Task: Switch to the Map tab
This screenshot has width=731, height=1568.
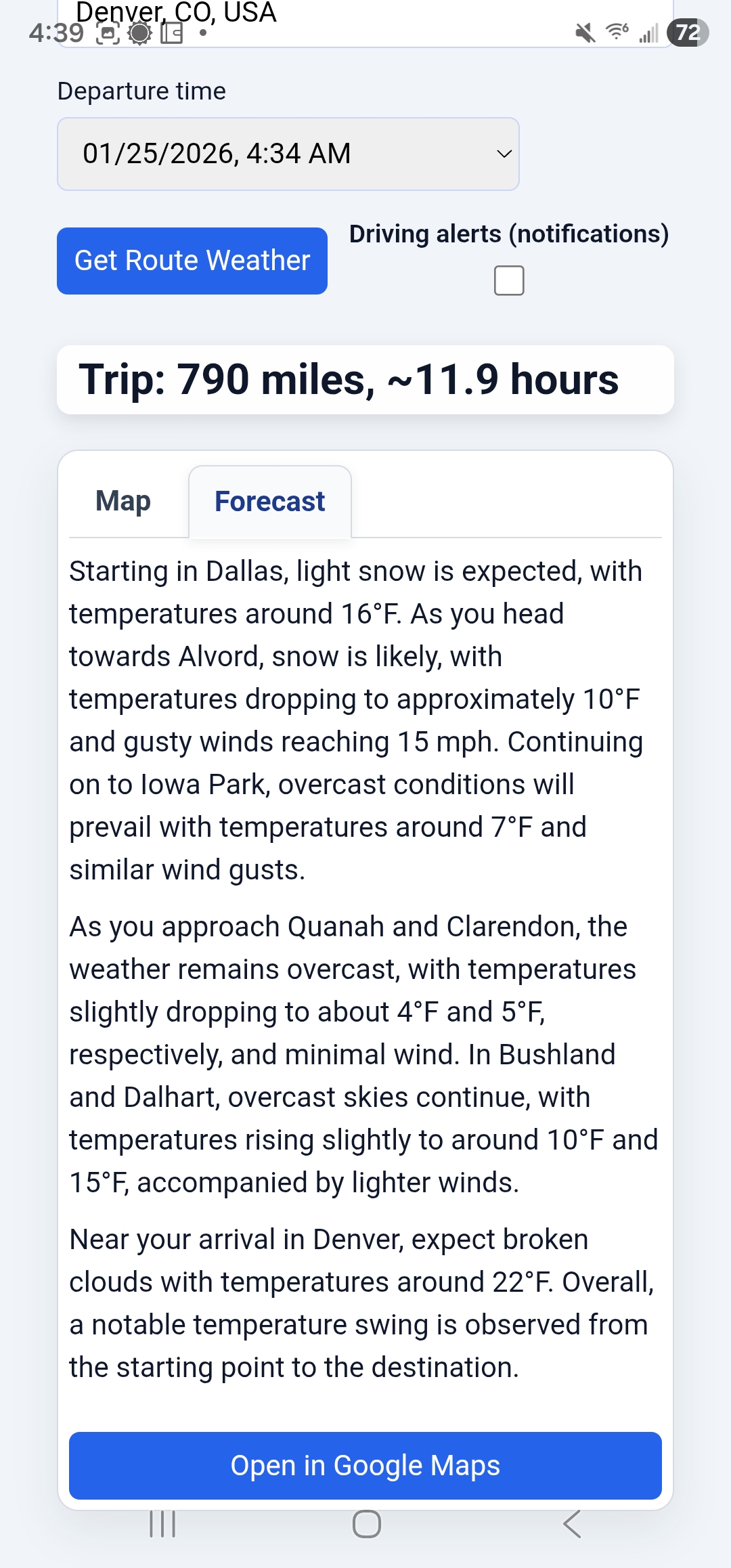Action: click(x=123, y=501)
